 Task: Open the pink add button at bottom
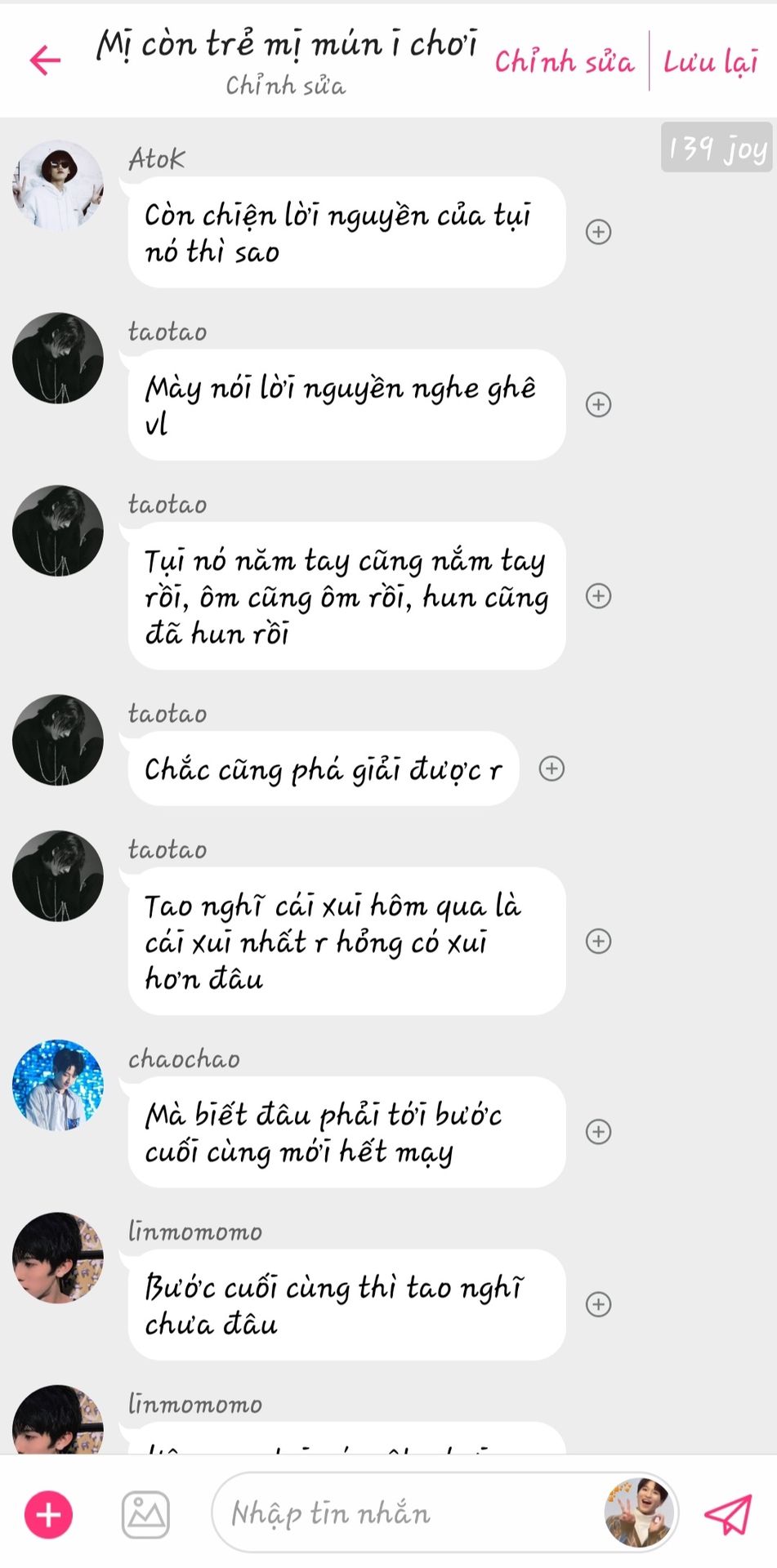[48, 1515]
